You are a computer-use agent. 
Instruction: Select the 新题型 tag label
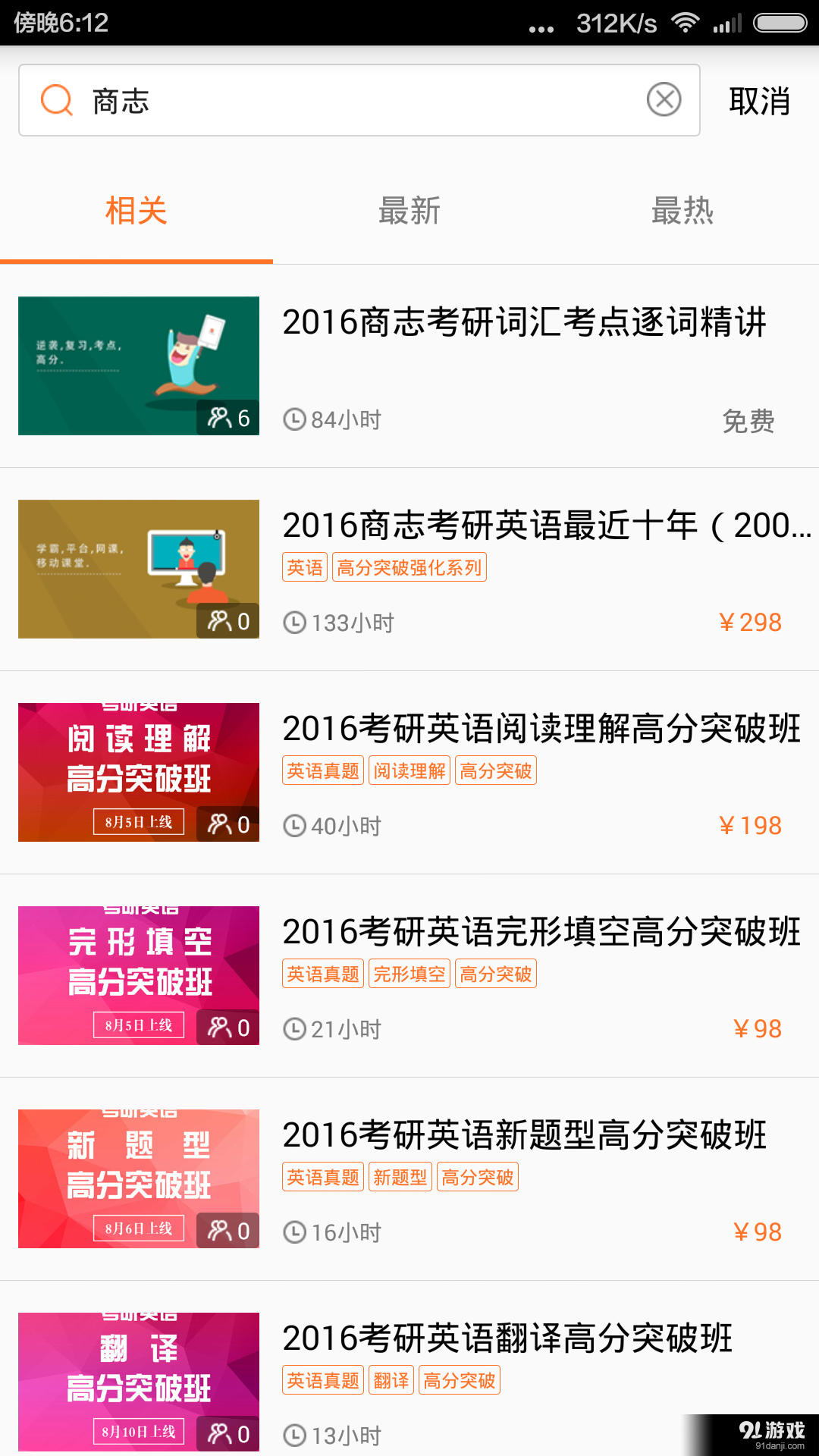point(400,1176)
